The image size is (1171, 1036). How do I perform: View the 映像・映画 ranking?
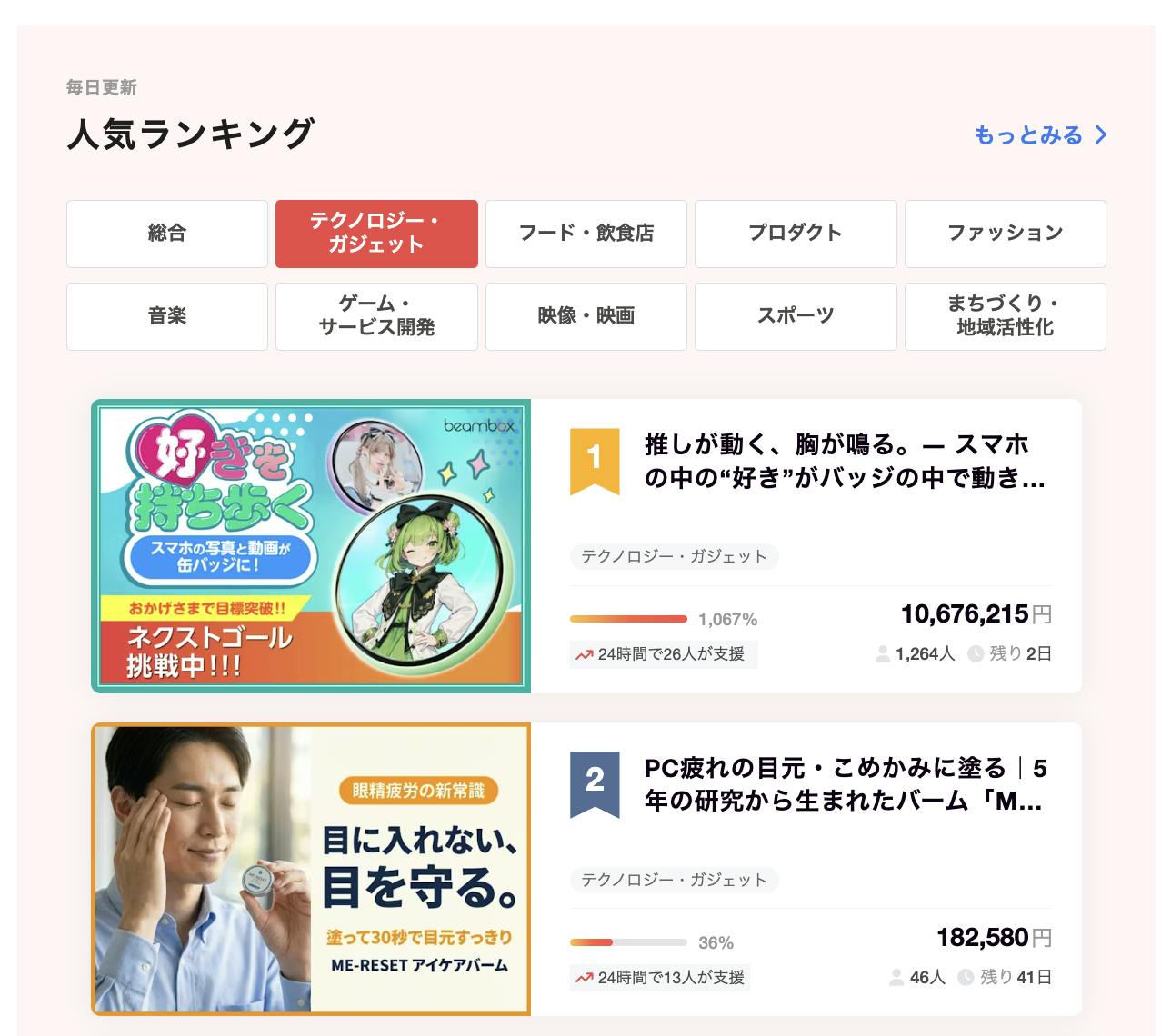(585, 316)
